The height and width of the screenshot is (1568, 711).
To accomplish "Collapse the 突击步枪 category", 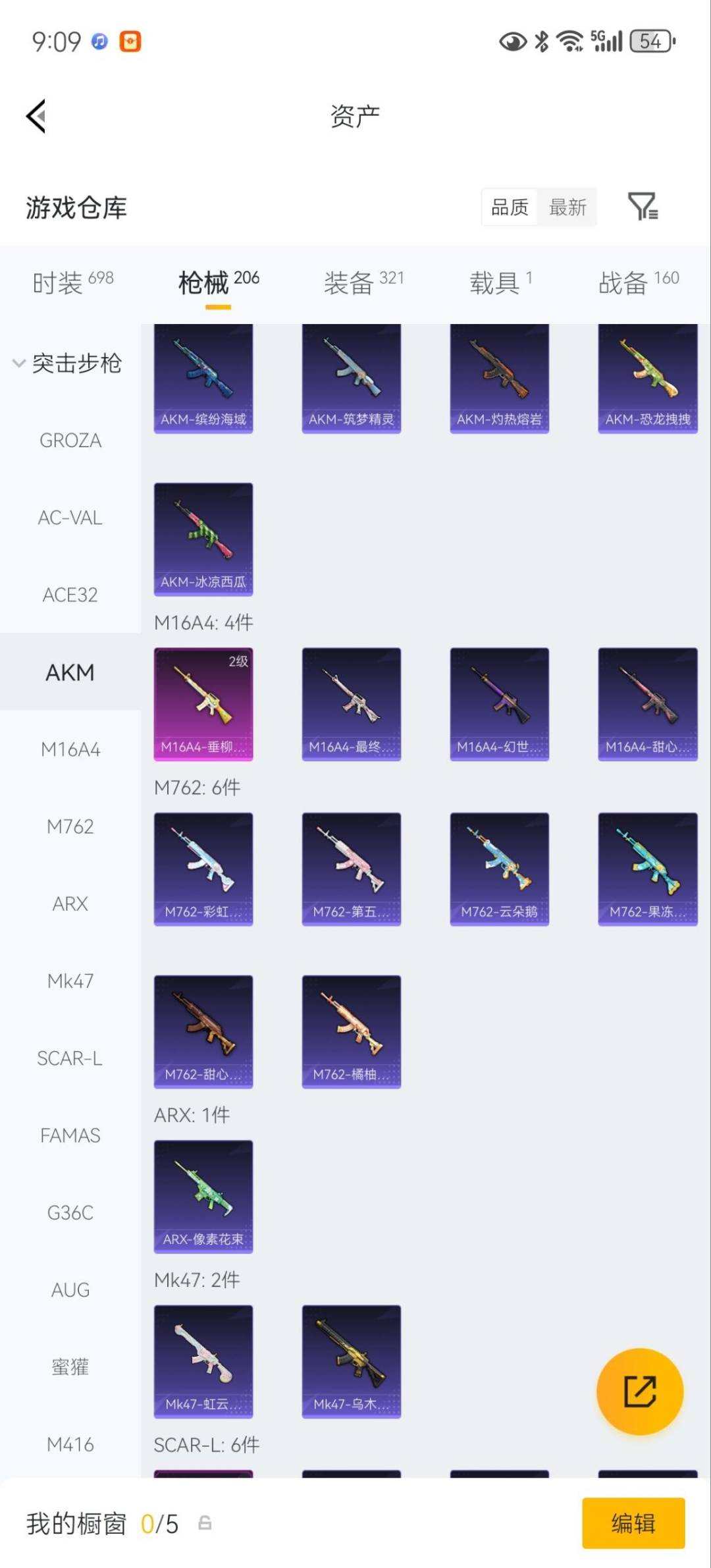I will point(67,363).
